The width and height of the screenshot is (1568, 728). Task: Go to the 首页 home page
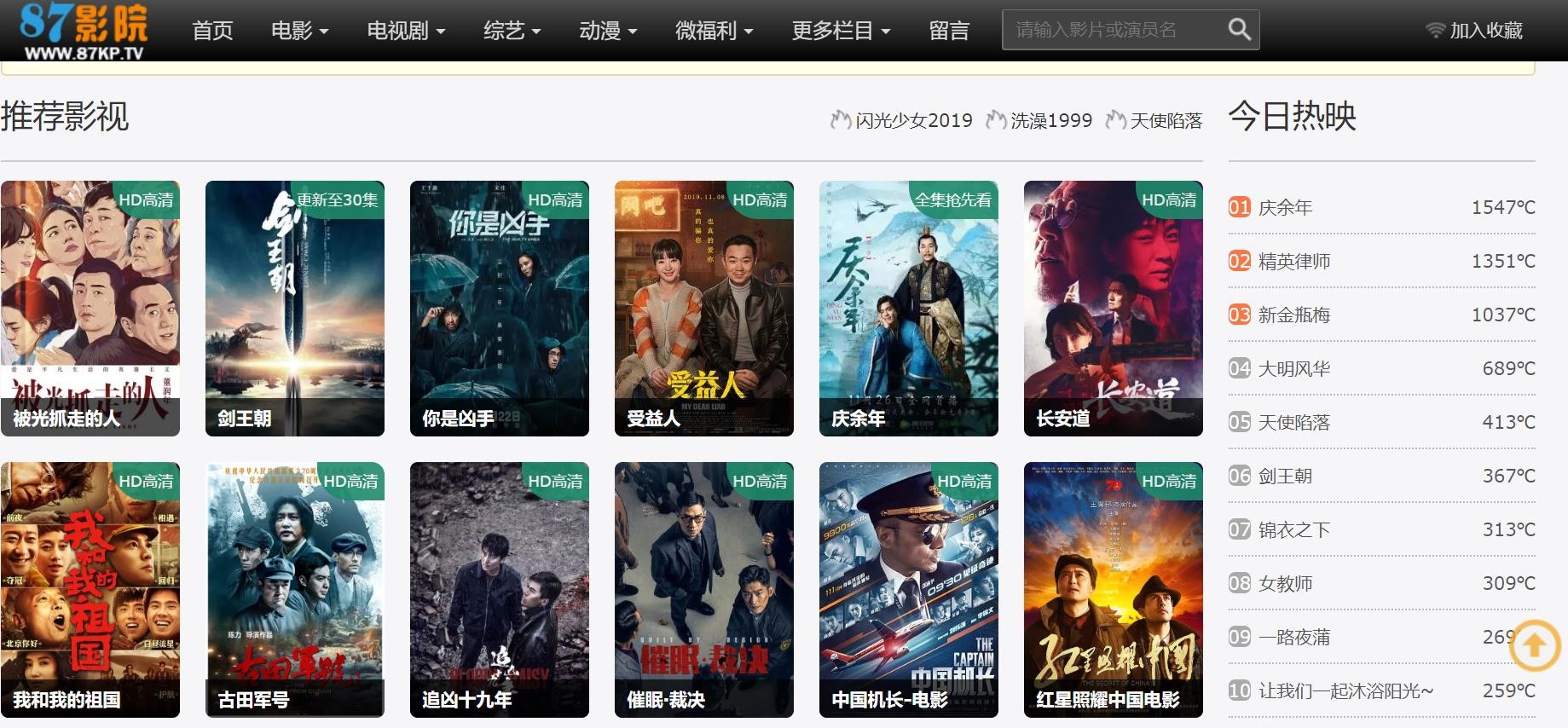(x=212, y=31)
